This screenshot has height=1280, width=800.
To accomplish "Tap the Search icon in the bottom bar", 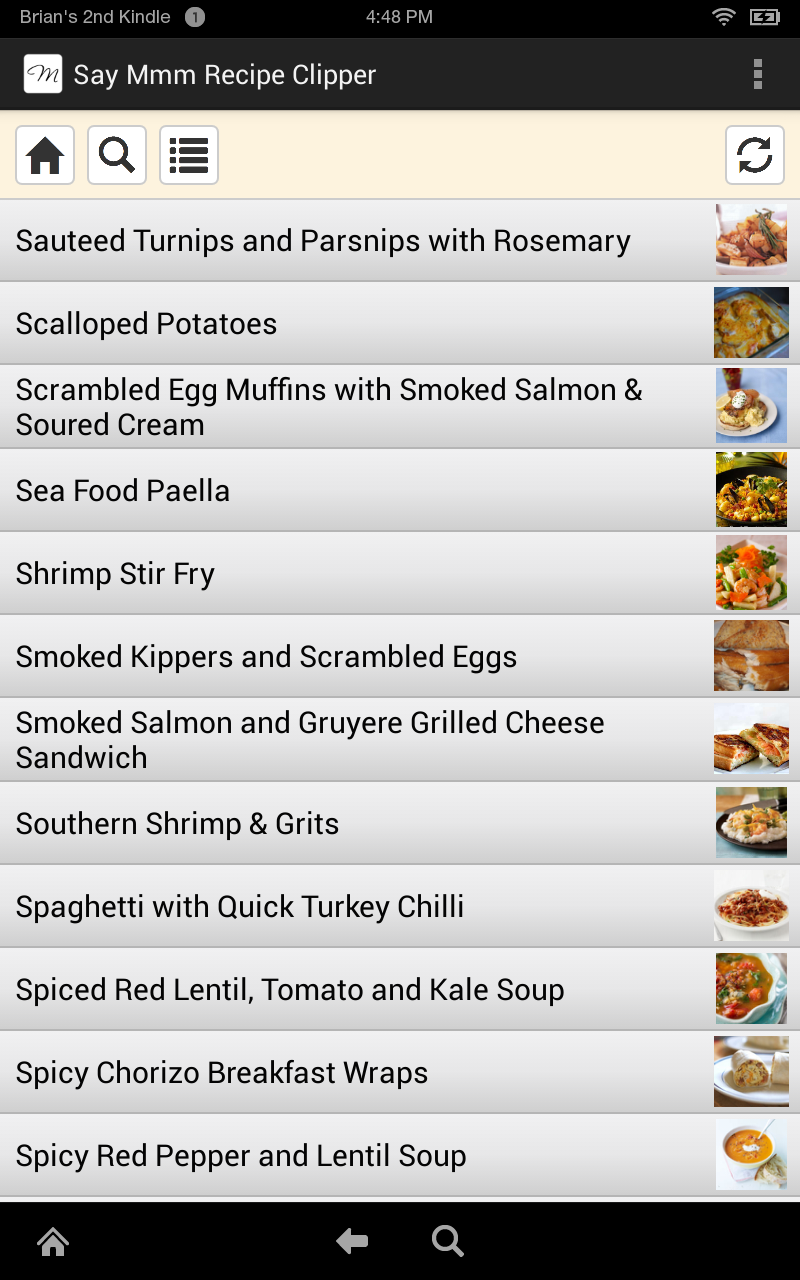I will pyautogui.click(x=447, y=1241).
